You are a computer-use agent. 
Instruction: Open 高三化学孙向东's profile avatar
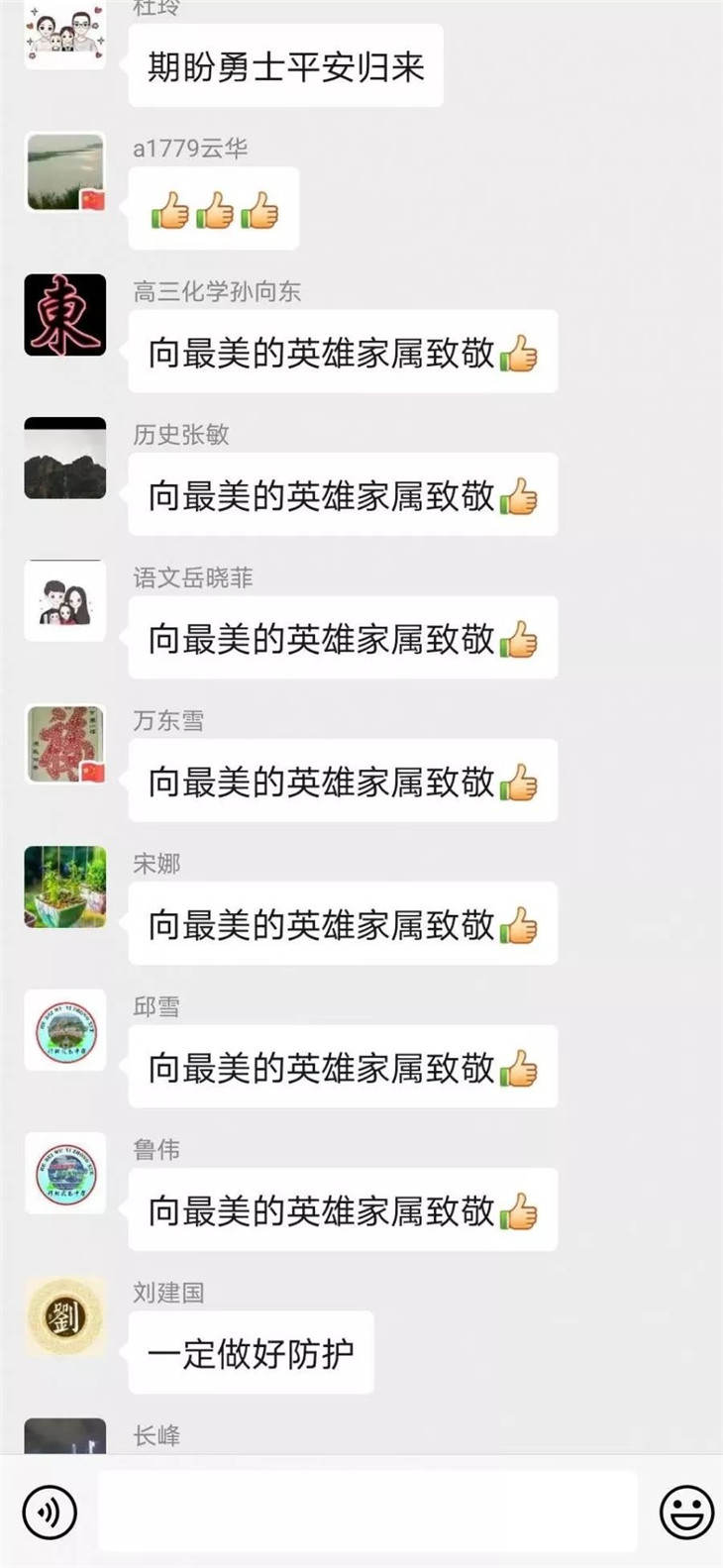click(65, 315)
